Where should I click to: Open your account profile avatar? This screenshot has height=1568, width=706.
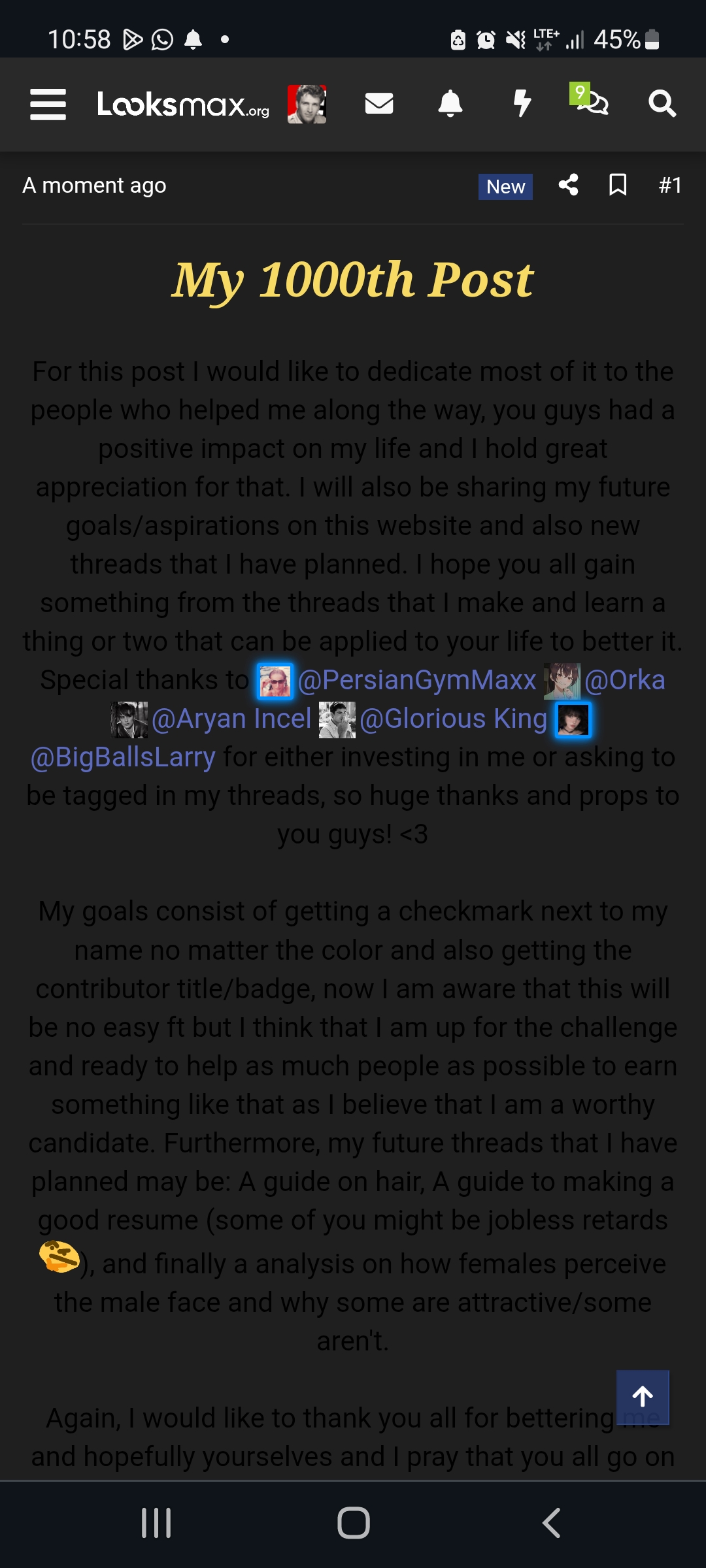[x=307, y=105]
